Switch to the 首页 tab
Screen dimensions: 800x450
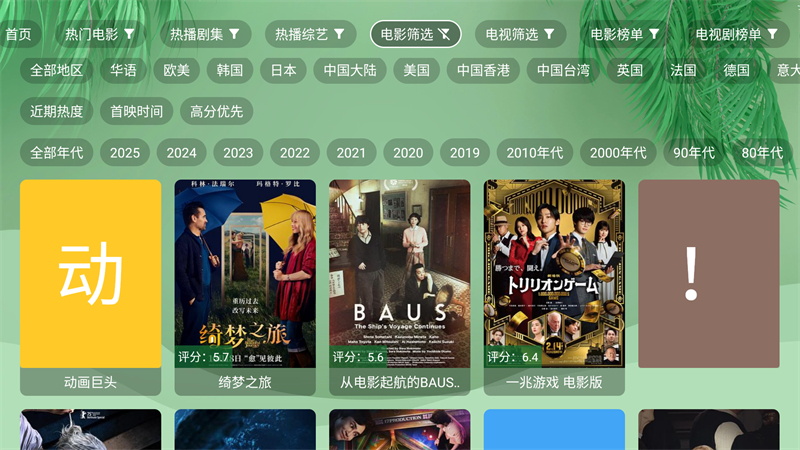[18, 34]
